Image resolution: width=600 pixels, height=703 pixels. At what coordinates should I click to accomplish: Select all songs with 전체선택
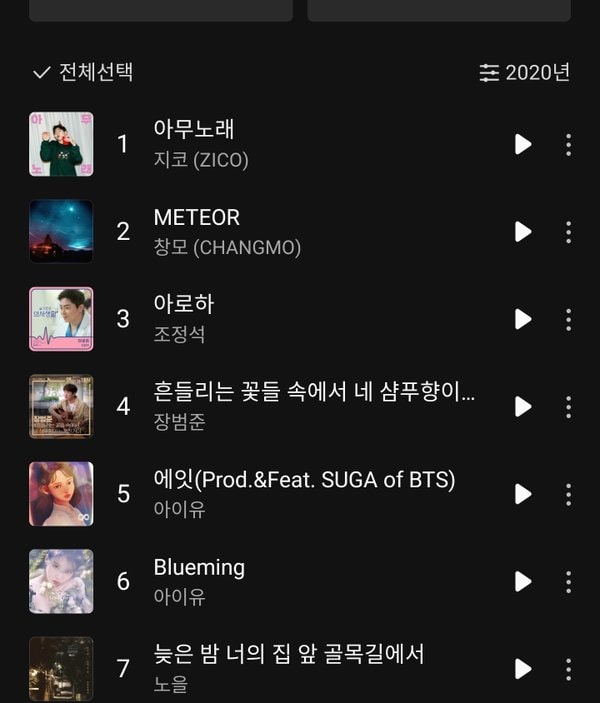pyautogui.click(x=83, y=73)
